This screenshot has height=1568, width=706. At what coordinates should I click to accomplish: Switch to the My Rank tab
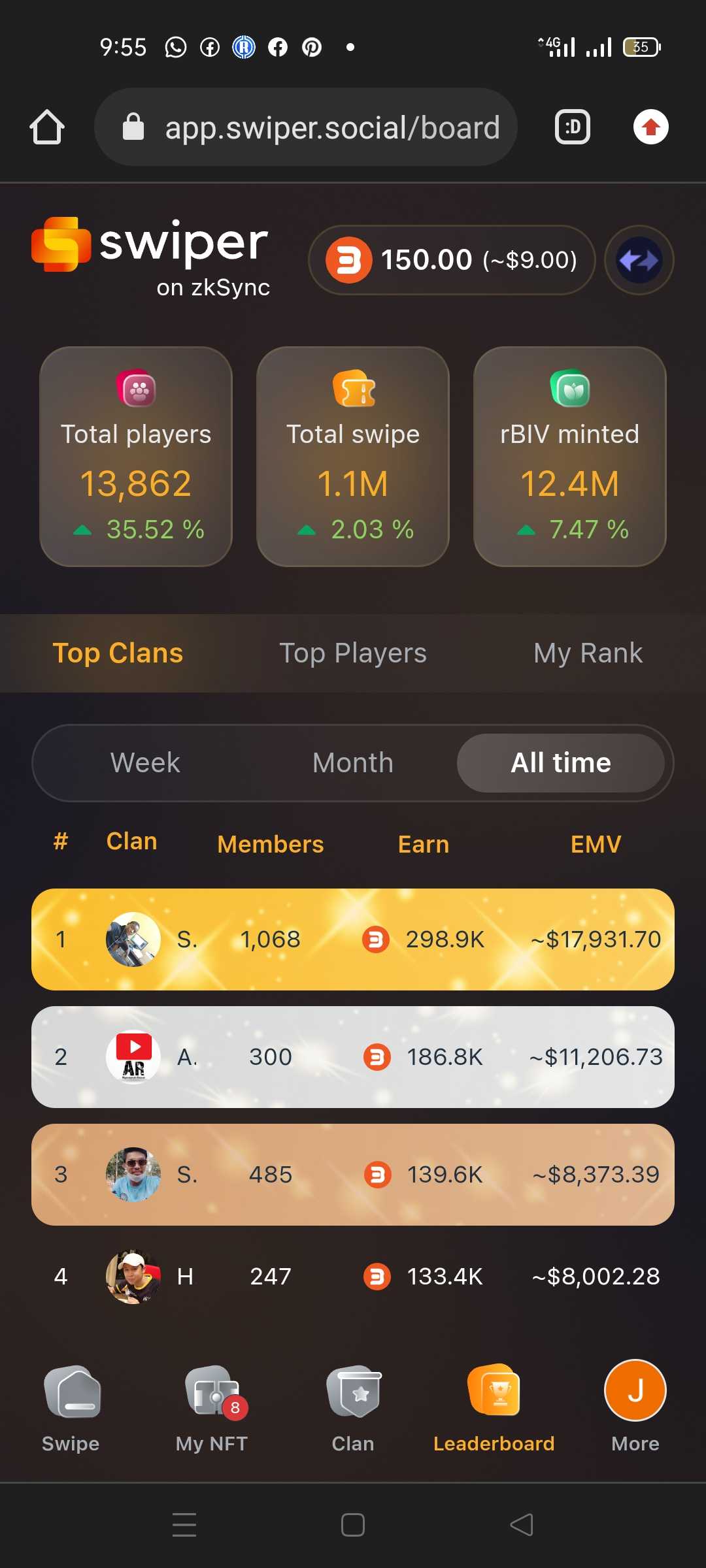588,653
